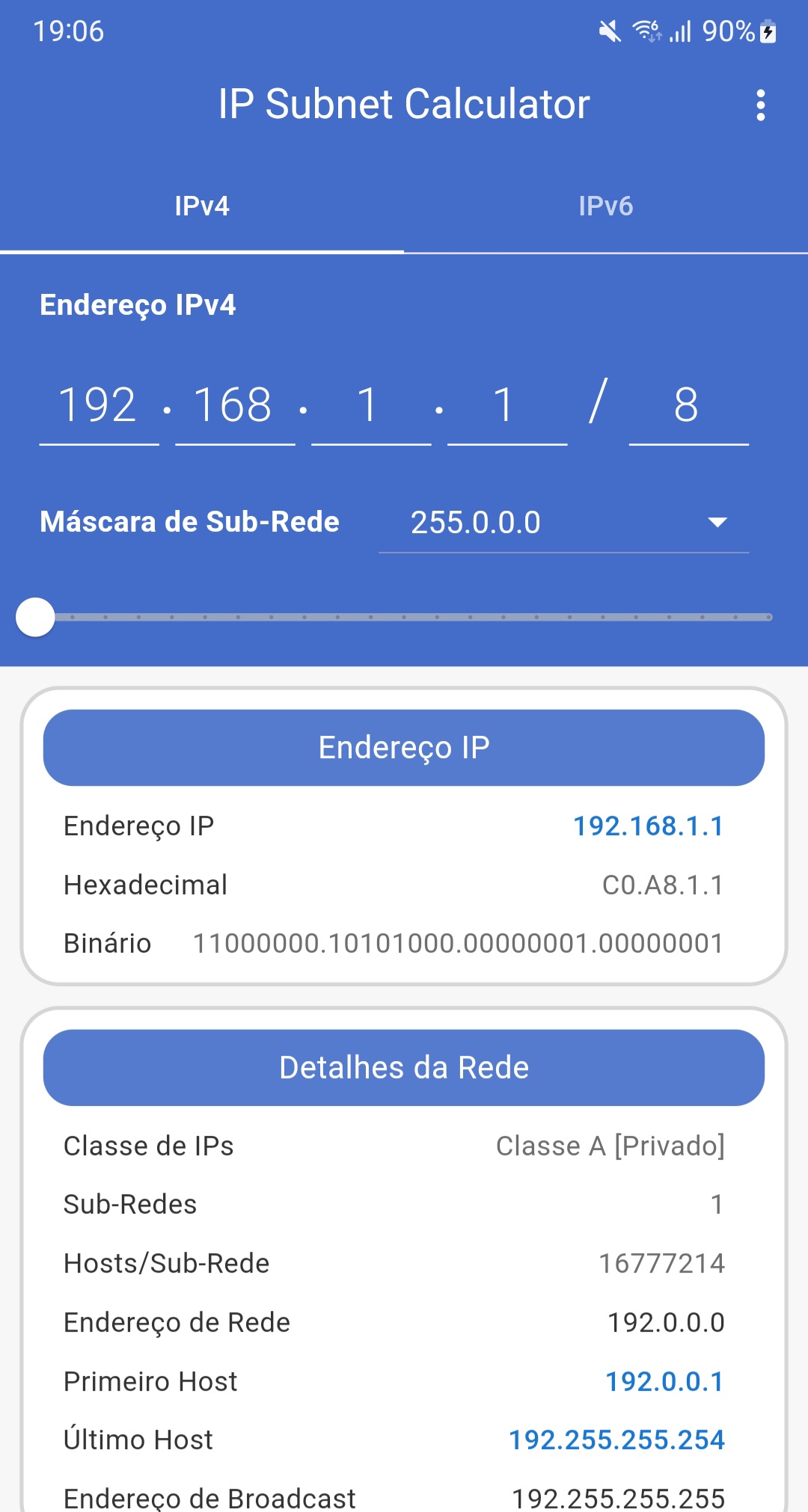Expand the subnet mask dropdown 255.0.0.0
This screenshot has height=1512, width=808.
click(x=563, y=523)
